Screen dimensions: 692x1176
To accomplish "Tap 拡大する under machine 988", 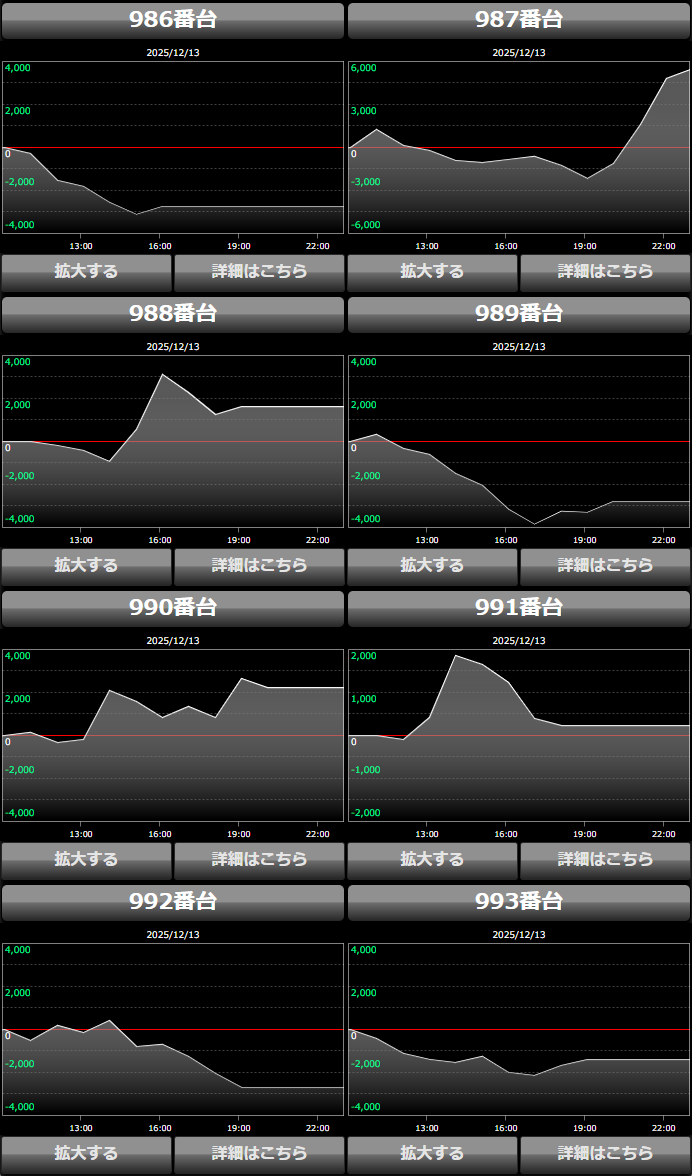I will [87, 566].
